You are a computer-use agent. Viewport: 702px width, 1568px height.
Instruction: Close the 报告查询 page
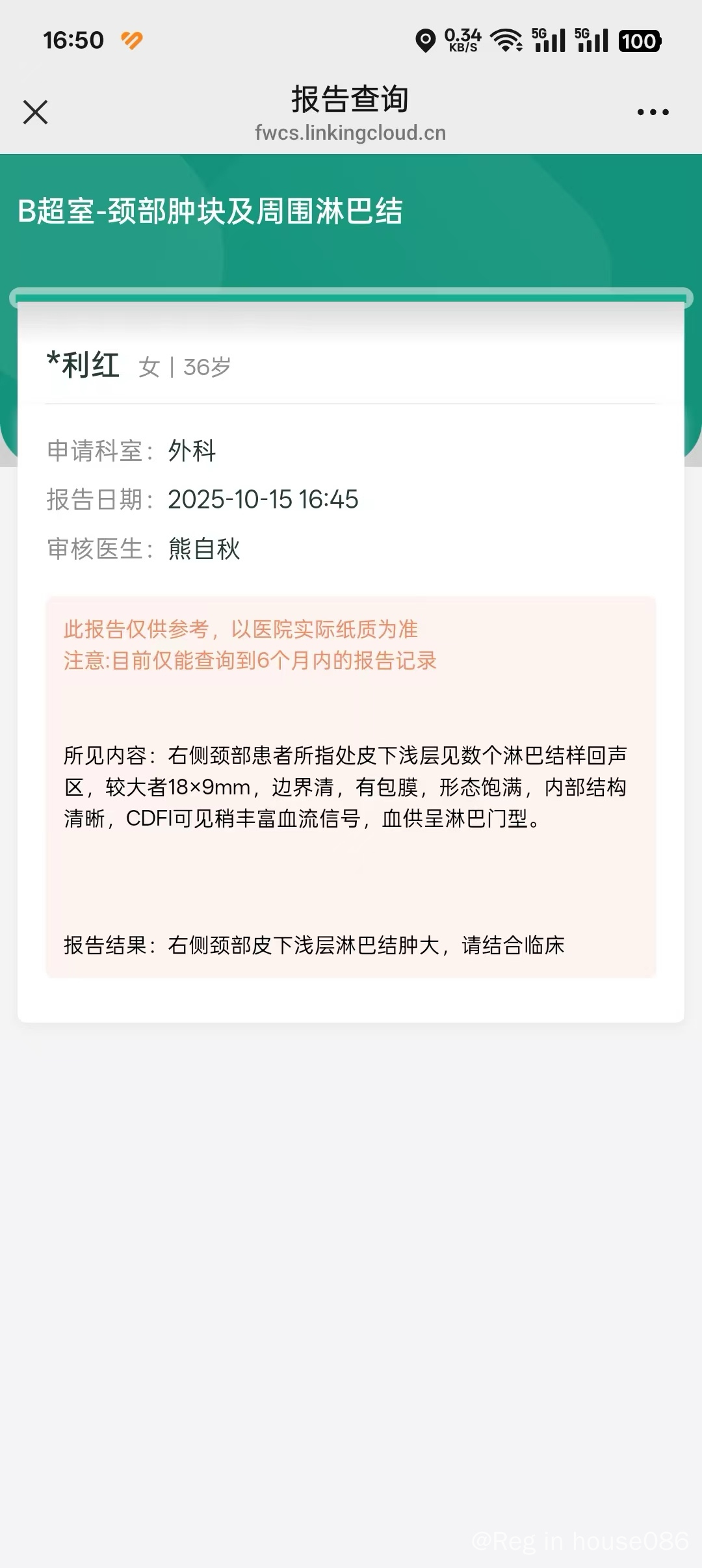click(x=36, y=112)
